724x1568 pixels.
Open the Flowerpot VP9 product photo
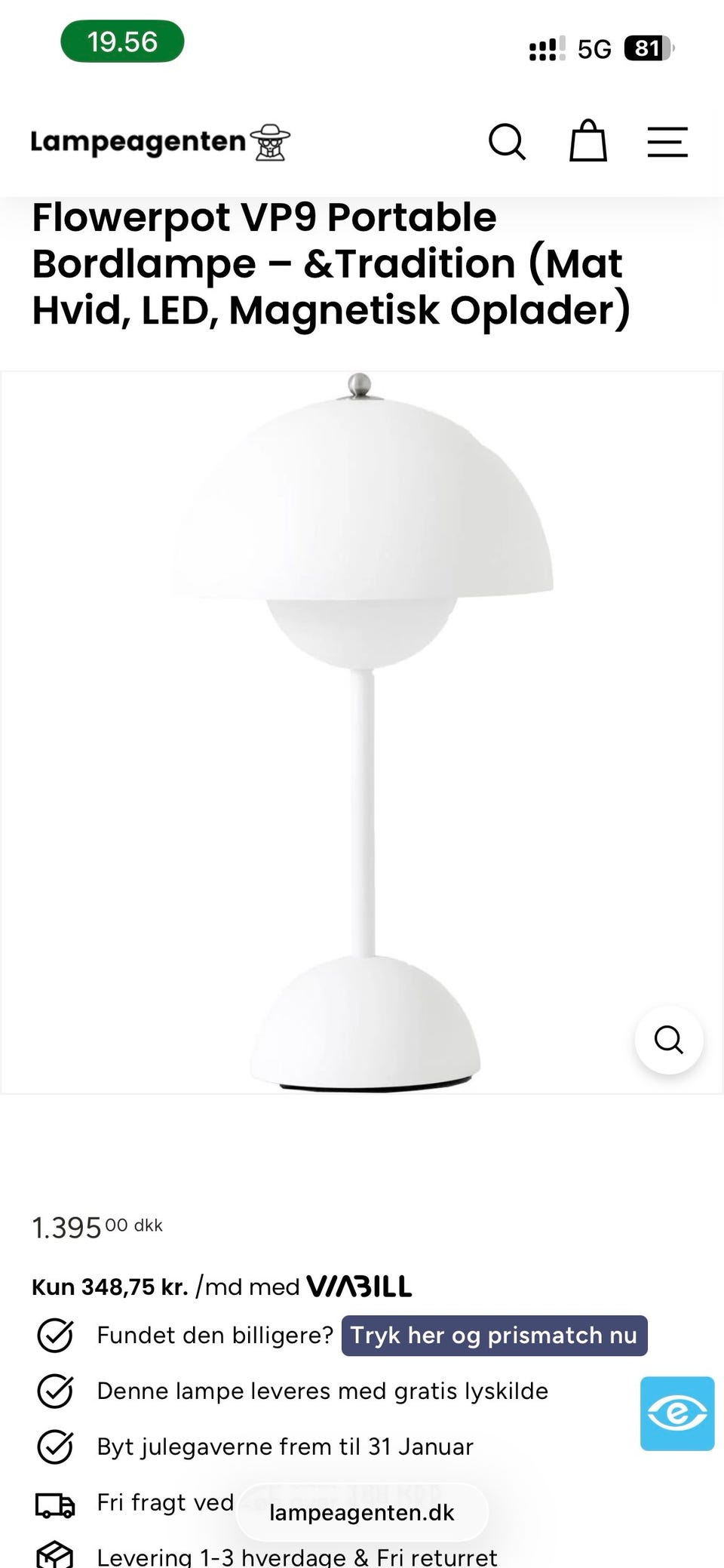(x=362, y=732)
